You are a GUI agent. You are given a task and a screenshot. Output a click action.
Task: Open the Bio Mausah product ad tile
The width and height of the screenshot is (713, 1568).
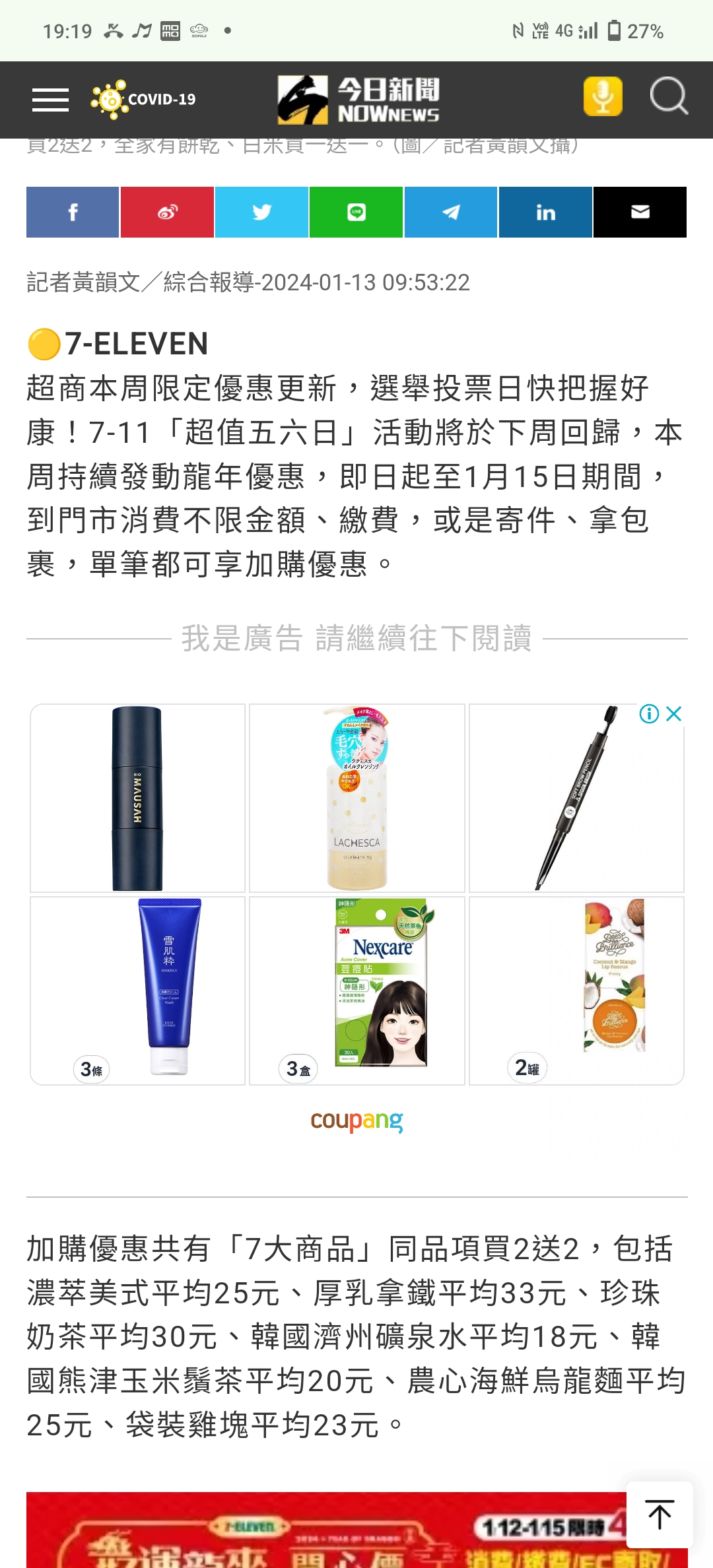(137, 798)
